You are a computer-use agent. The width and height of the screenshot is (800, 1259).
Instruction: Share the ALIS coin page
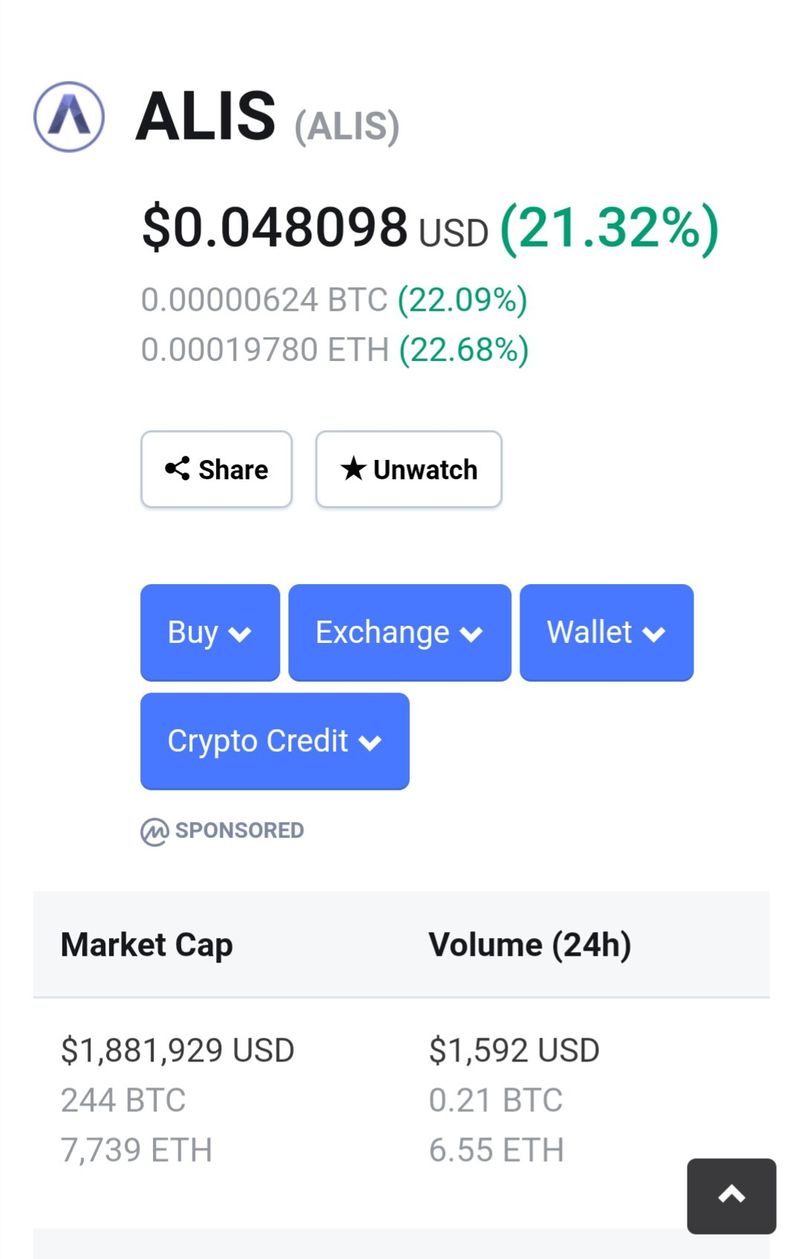click(x=216, y=469)
